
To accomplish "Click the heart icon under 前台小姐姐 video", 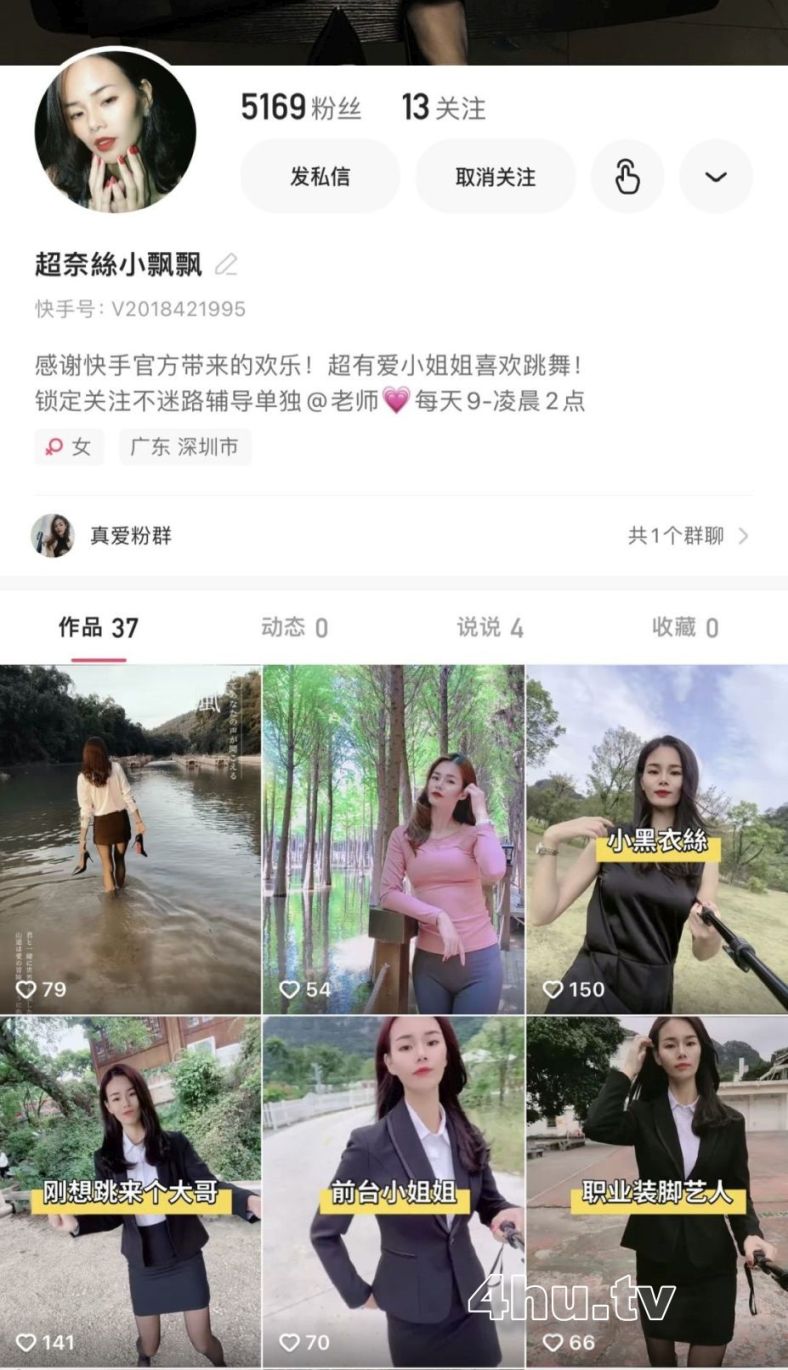I will (x=291, y=1344).
